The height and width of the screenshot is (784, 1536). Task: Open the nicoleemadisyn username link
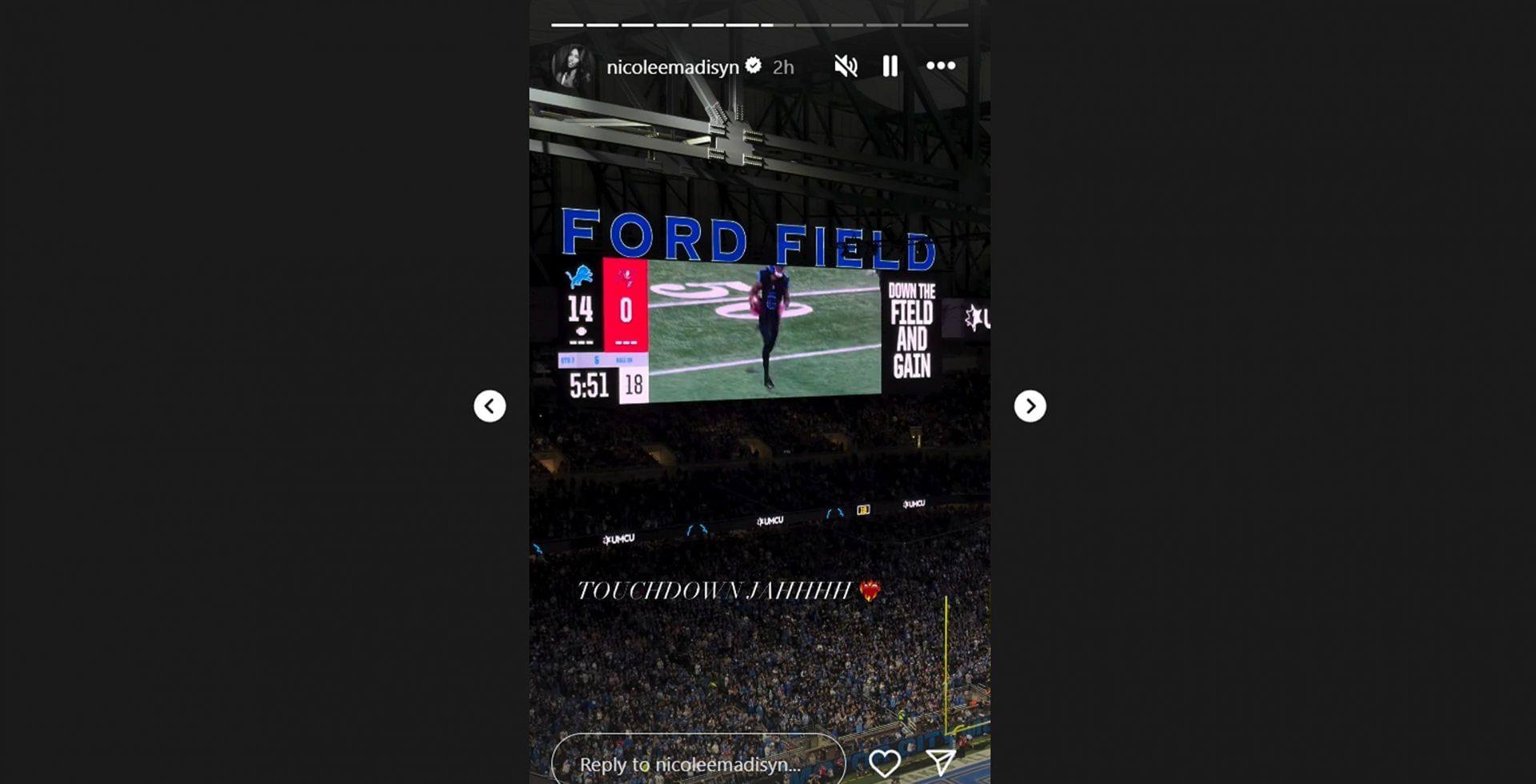click(x=672, y=67)
